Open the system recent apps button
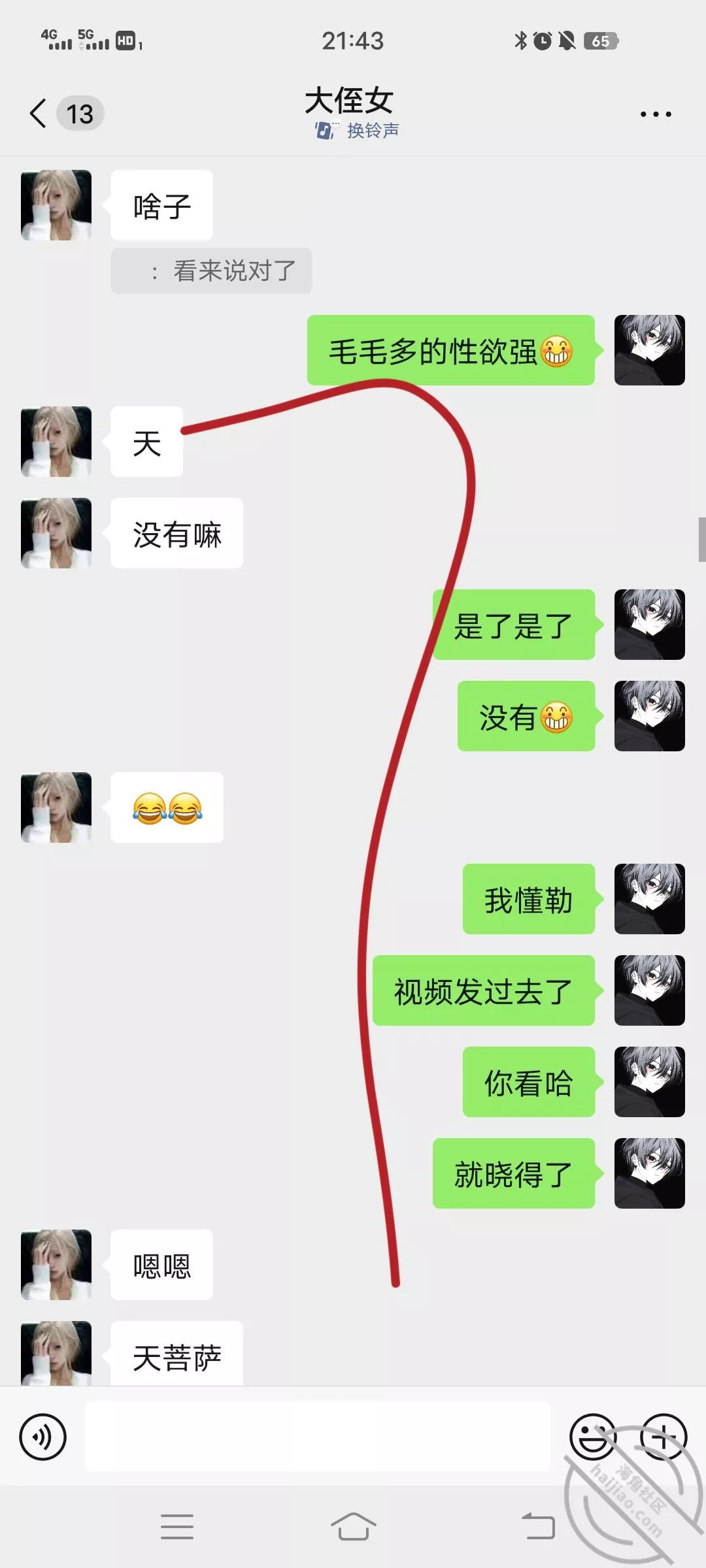The width and height of the screenshot is (706, 1568). [x=176, y=1527]
